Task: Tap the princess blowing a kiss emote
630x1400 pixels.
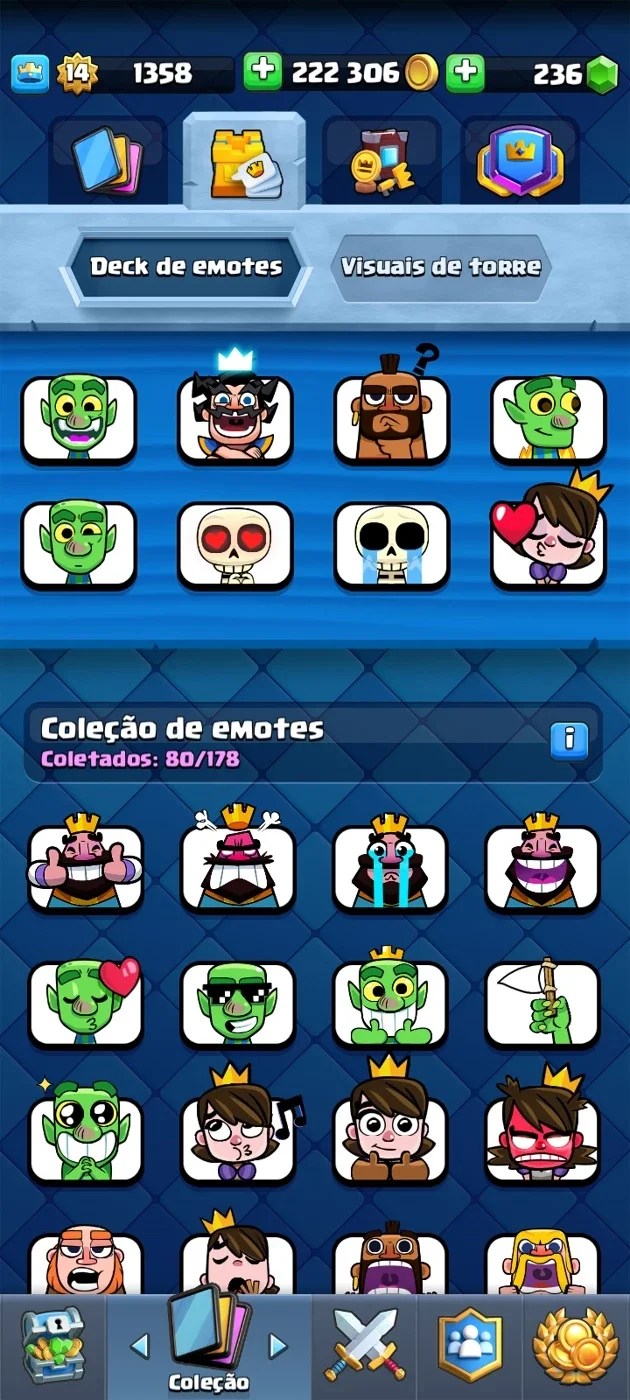Action: pos(548,535)
